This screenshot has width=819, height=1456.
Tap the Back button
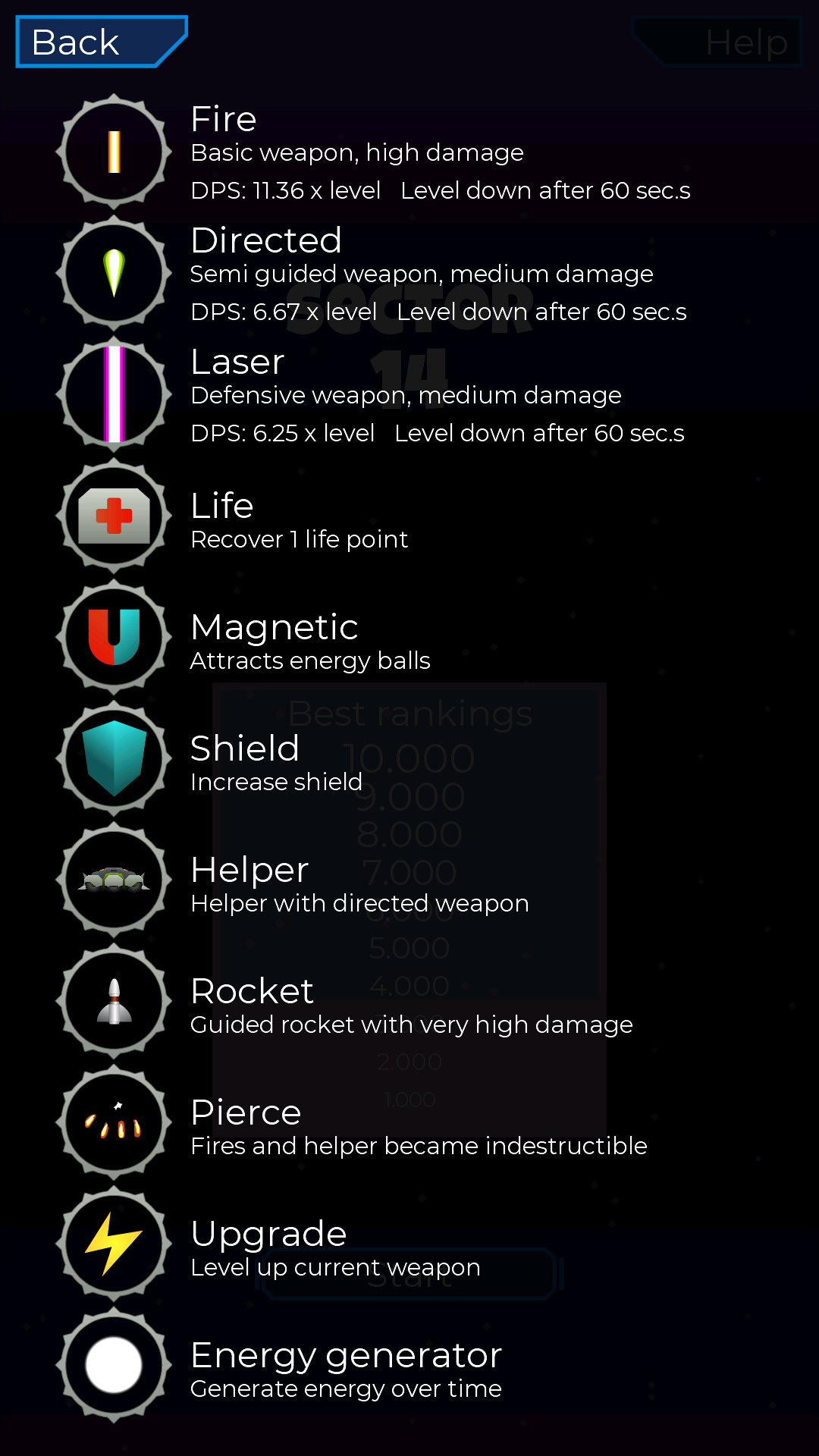[101, 42]
